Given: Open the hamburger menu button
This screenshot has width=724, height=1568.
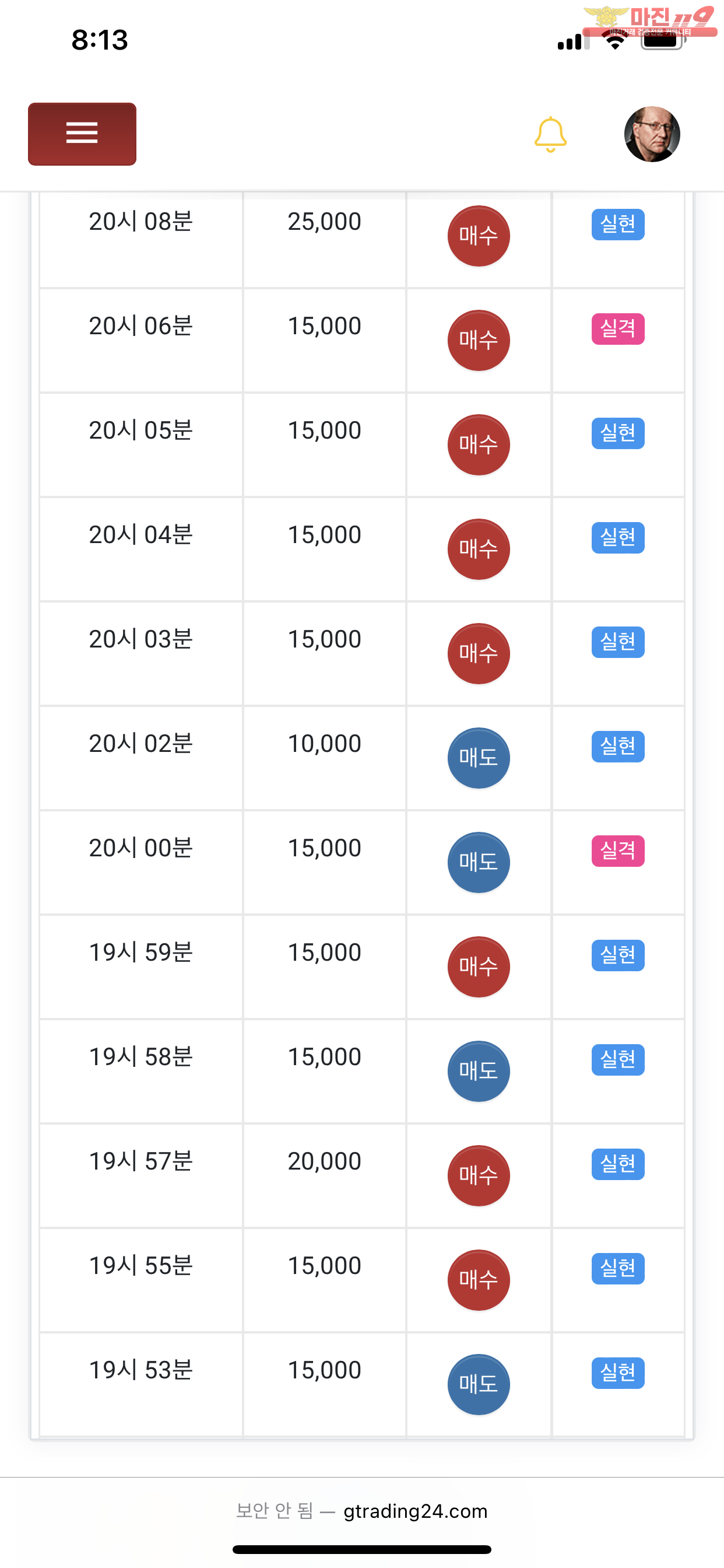Looking at the screenshot, I should (x=82, y=134).
